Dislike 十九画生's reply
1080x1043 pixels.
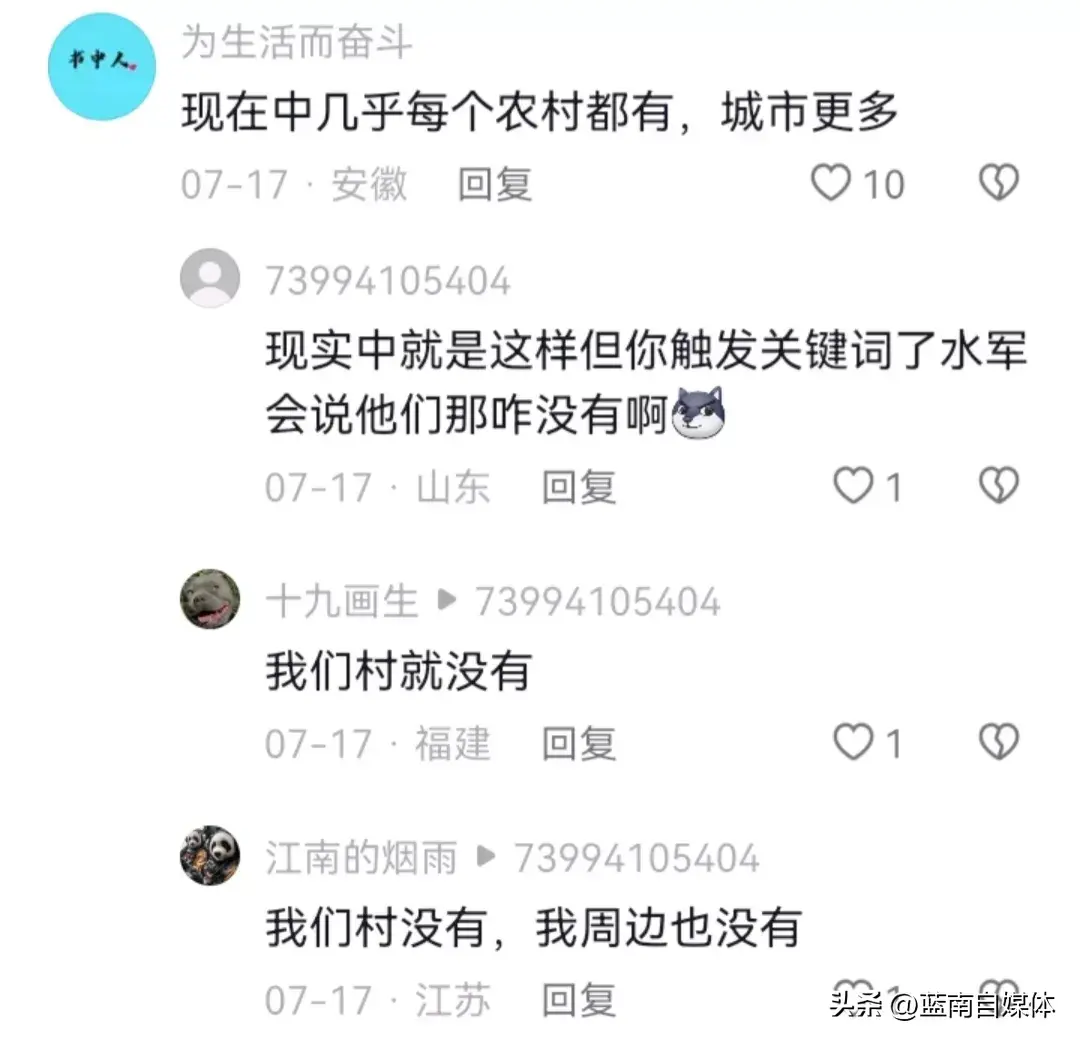(x=997, y=742)
